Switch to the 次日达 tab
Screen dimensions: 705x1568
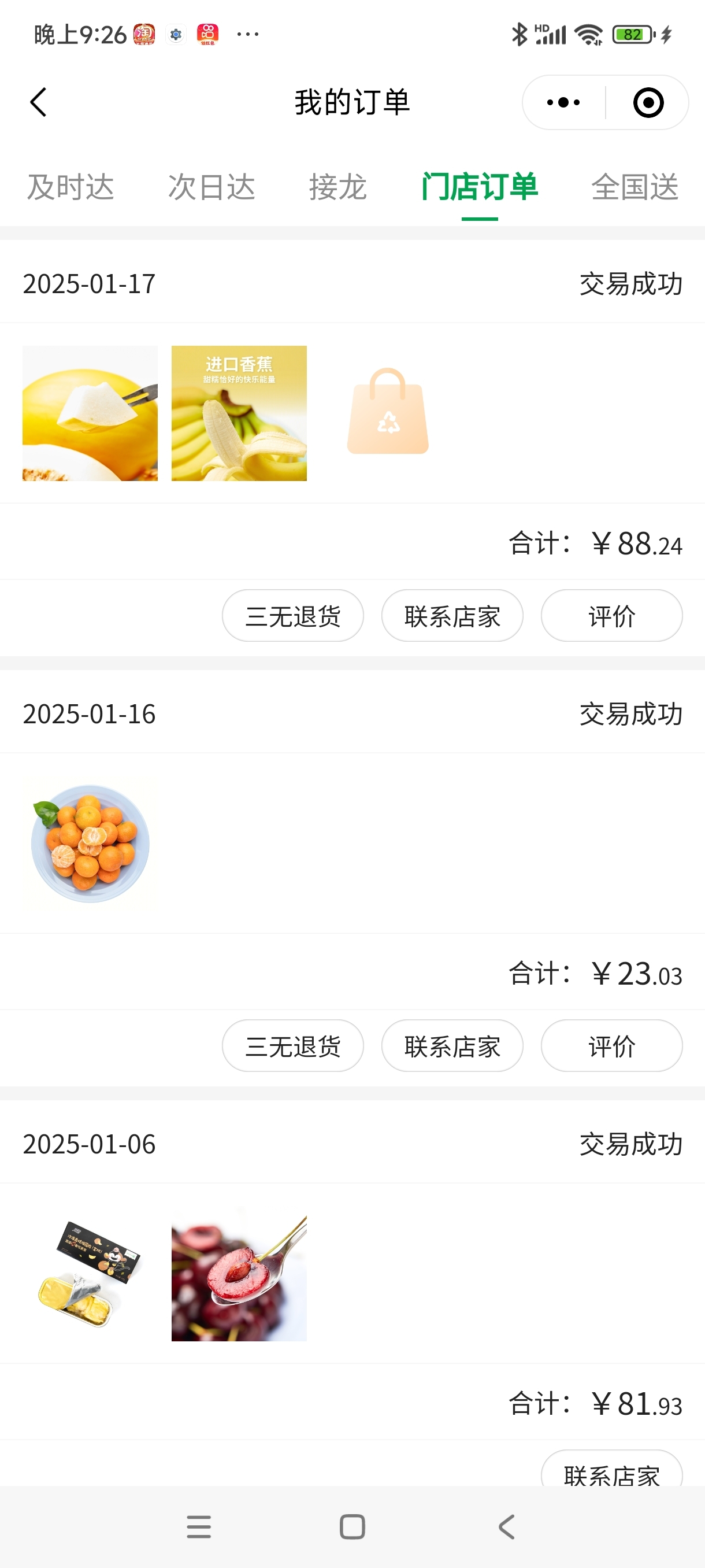211,187
